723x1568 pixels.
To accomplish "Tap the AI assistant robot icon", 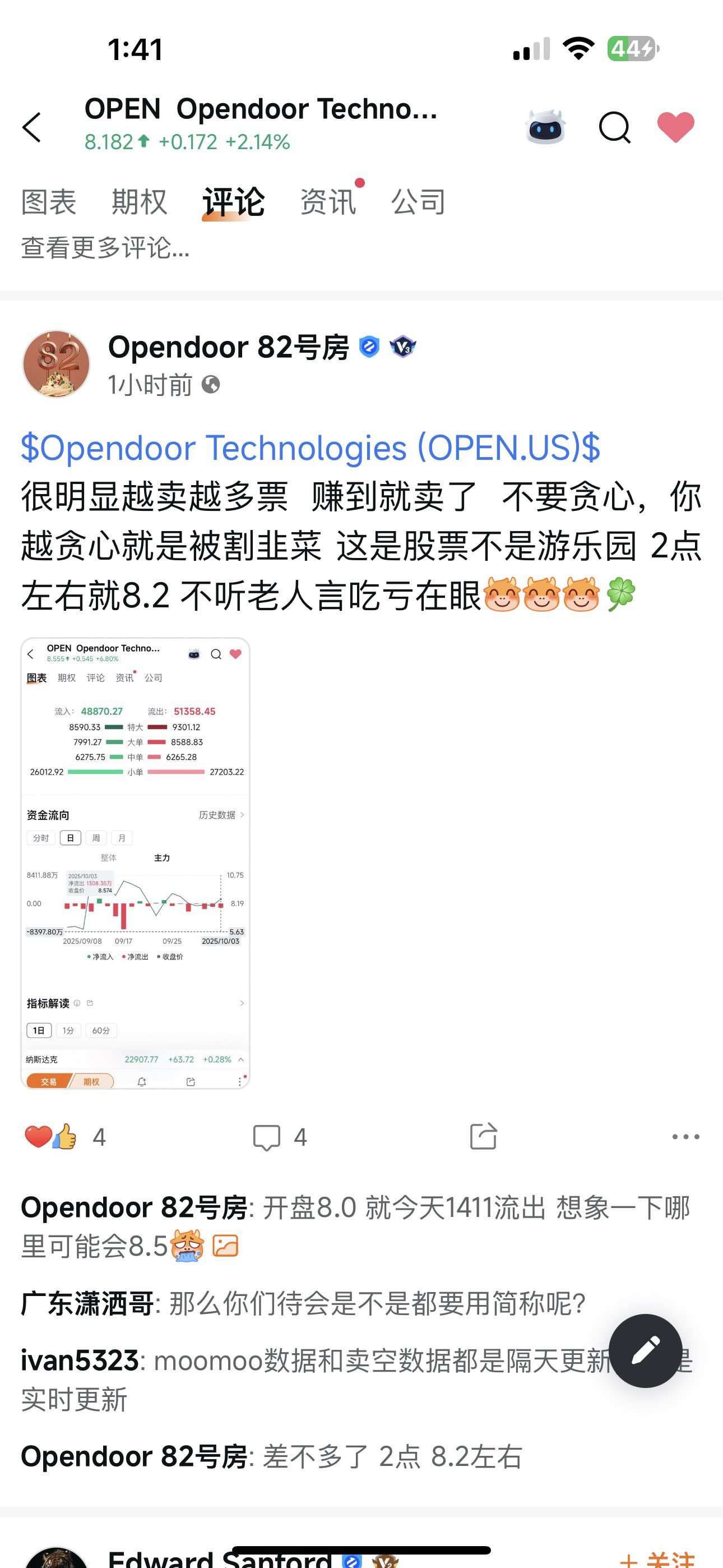I will (x=545, y=127).
